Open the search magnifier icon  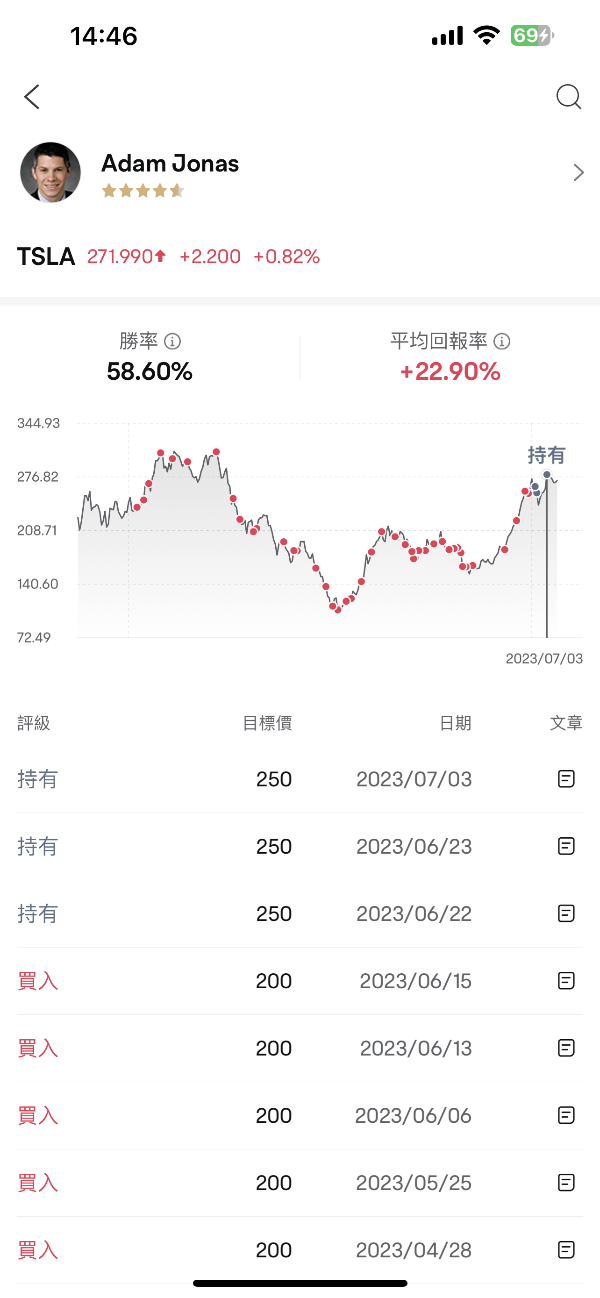pyautogui.click(x=568, y=97)
